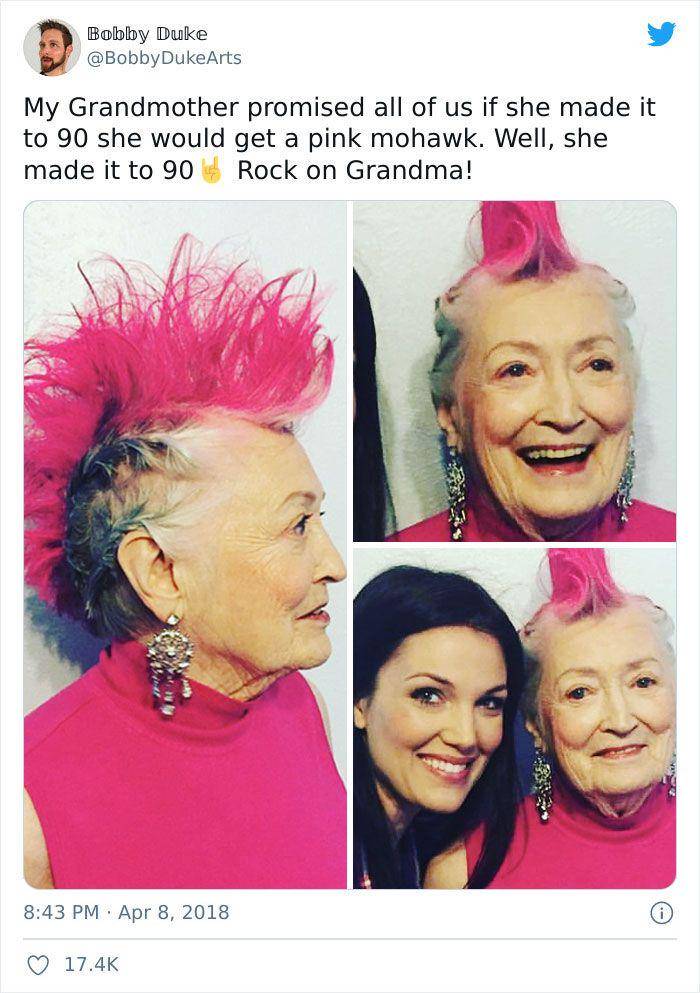Open the 8:43 PM Apr 8, 2018 timestamp
700x993 pixels.
[126, 912]
